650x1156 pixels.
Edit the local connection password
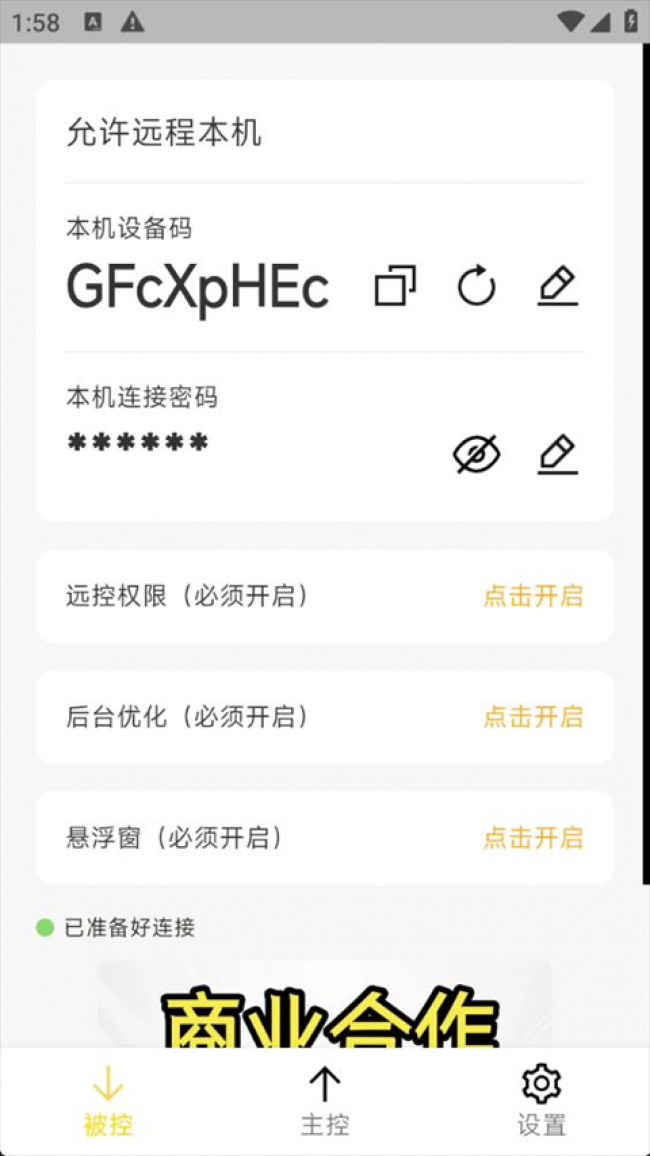click(x=557, y=455)
